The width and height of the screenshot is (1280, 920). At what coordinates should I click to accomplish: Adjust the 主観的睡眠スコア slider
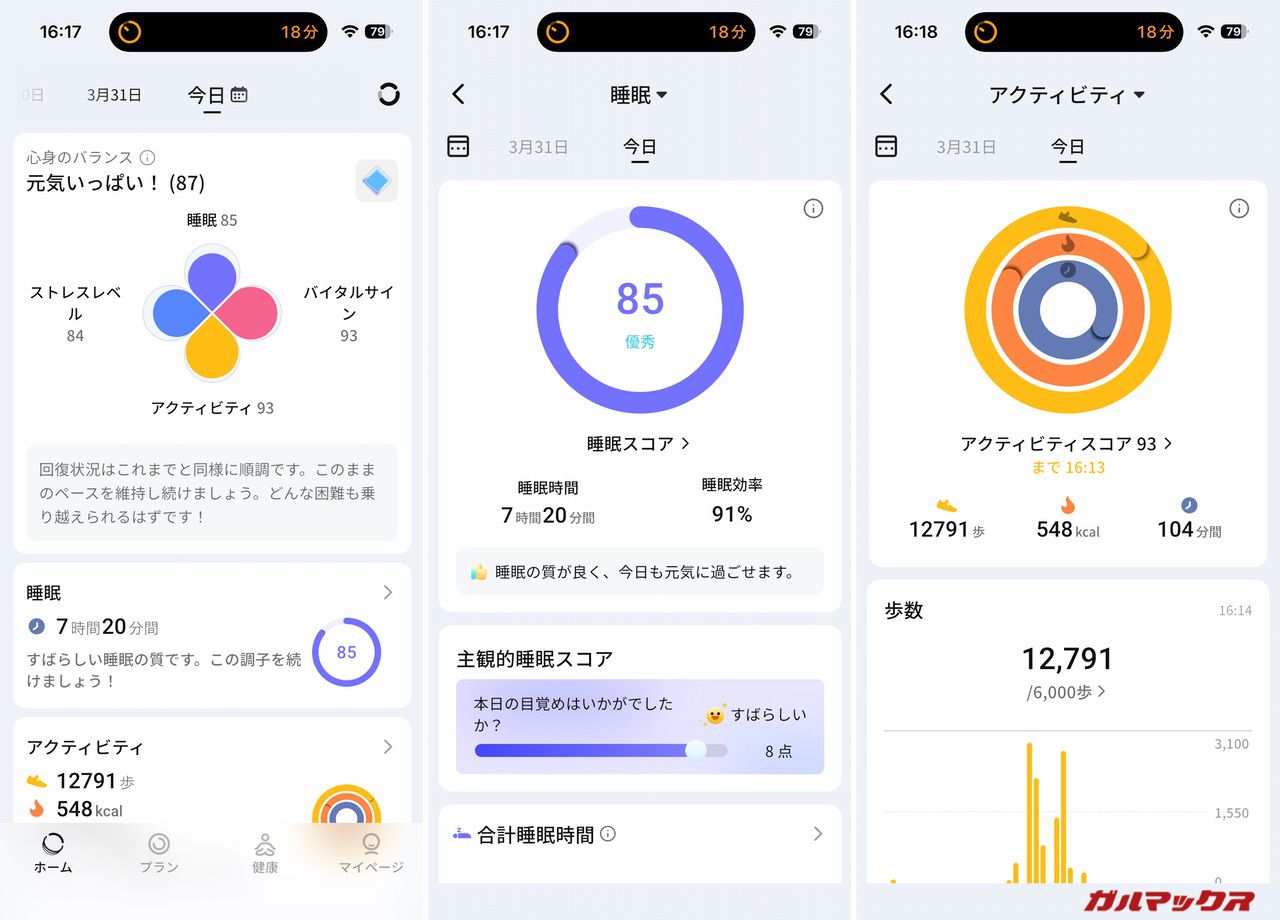(x=696, y=750)
